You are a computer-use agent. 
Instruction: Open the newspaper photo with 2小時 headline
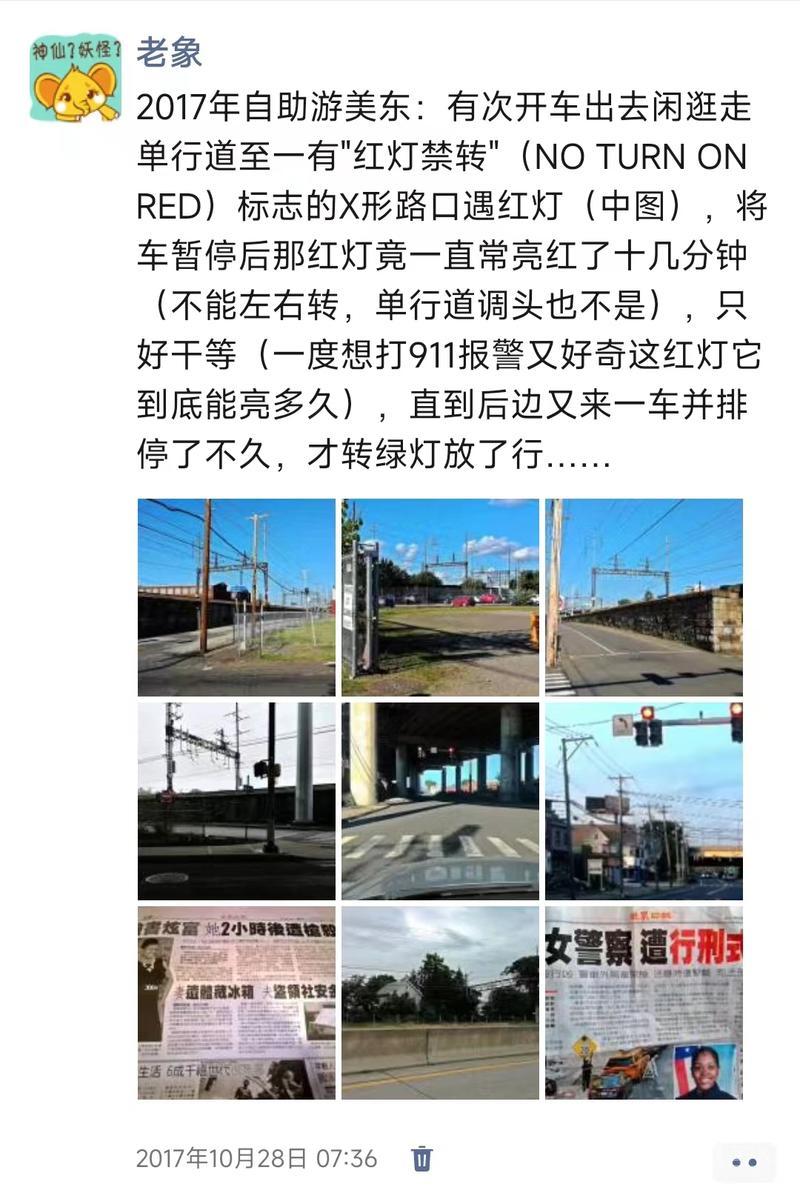pos(236,1002)
